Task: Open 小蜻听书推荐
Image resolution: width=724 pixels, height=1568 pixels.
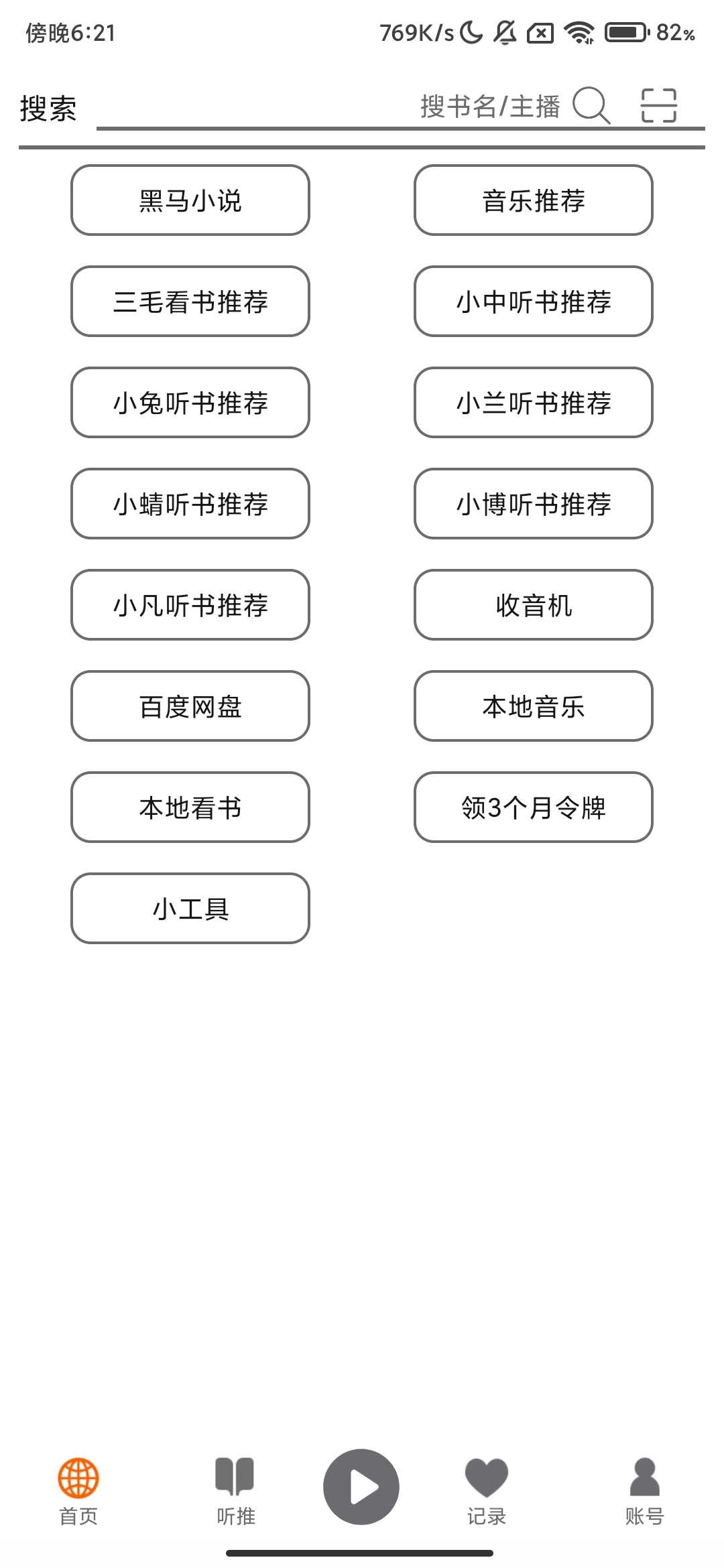Action: pyautogui.click(x=190, y=505)
